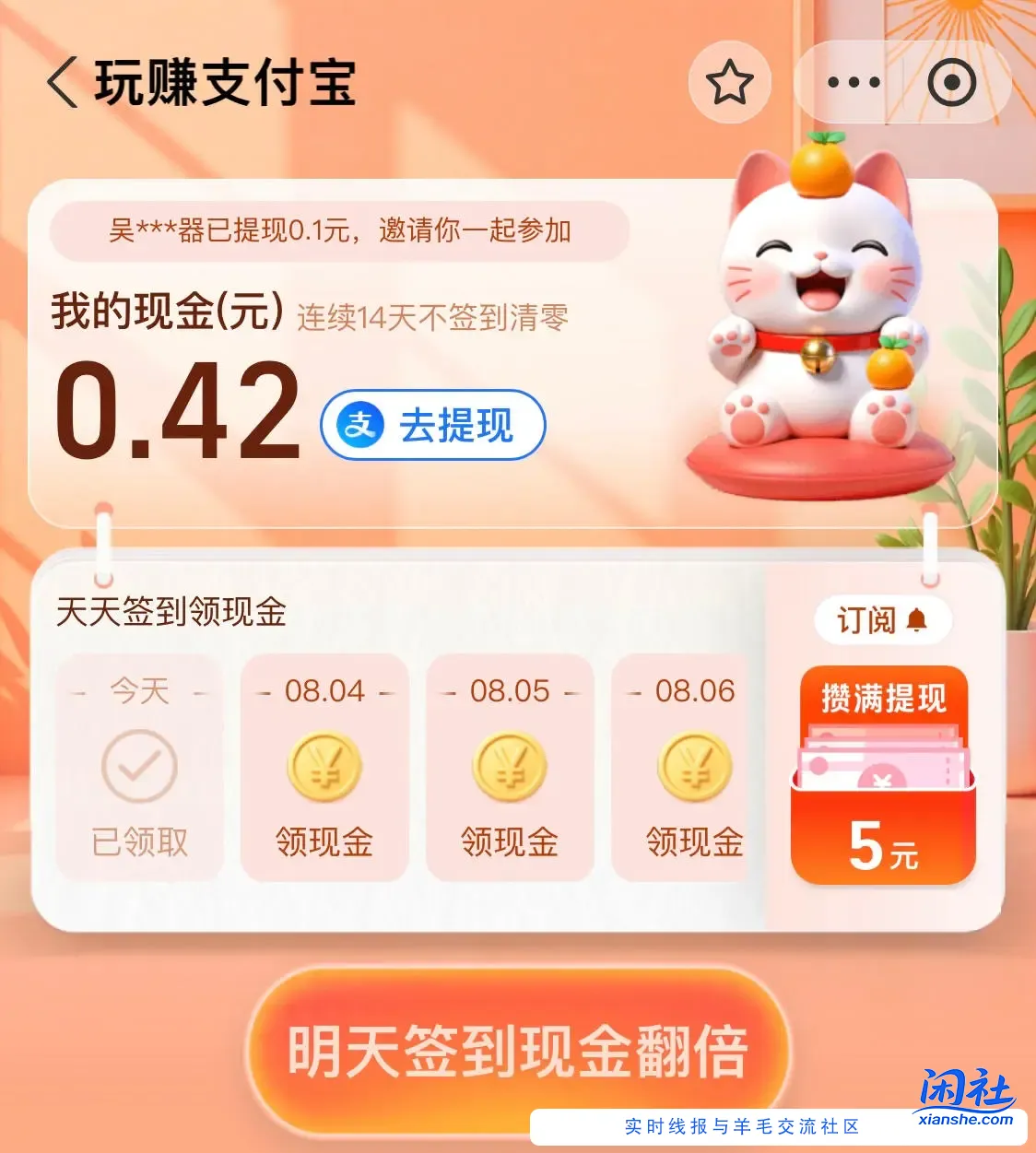Tap 去提现 to withdraw cash

click(433, 426)
